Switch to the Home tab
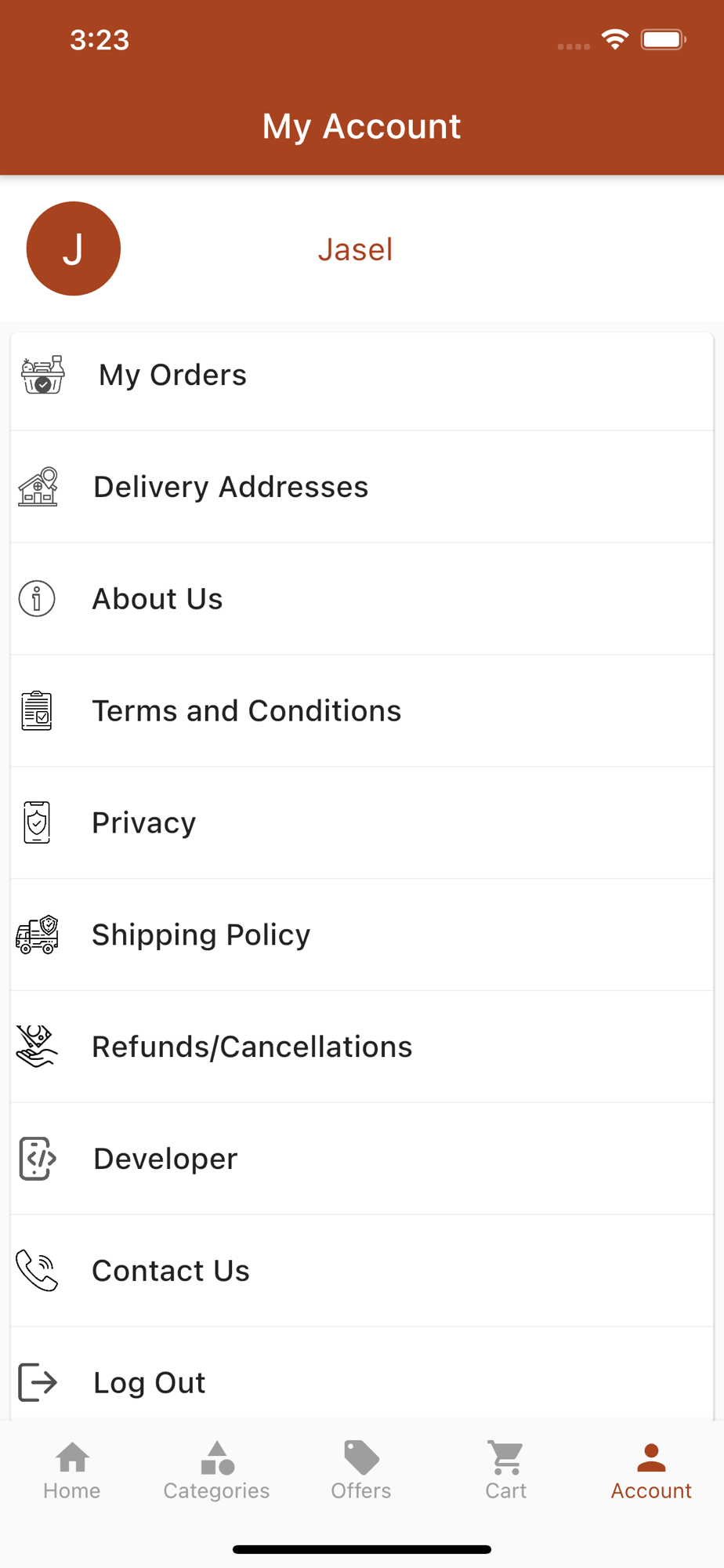This screenshot has height=1568, width=724. point(72,1471)
